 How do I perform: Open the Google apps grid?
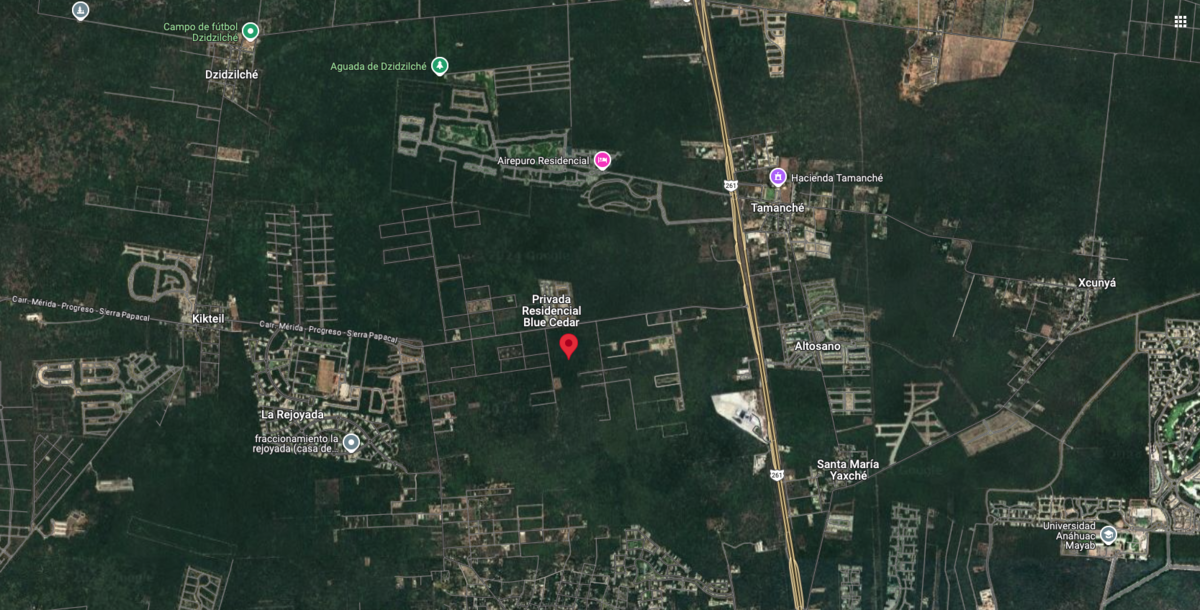point(1180,21)
